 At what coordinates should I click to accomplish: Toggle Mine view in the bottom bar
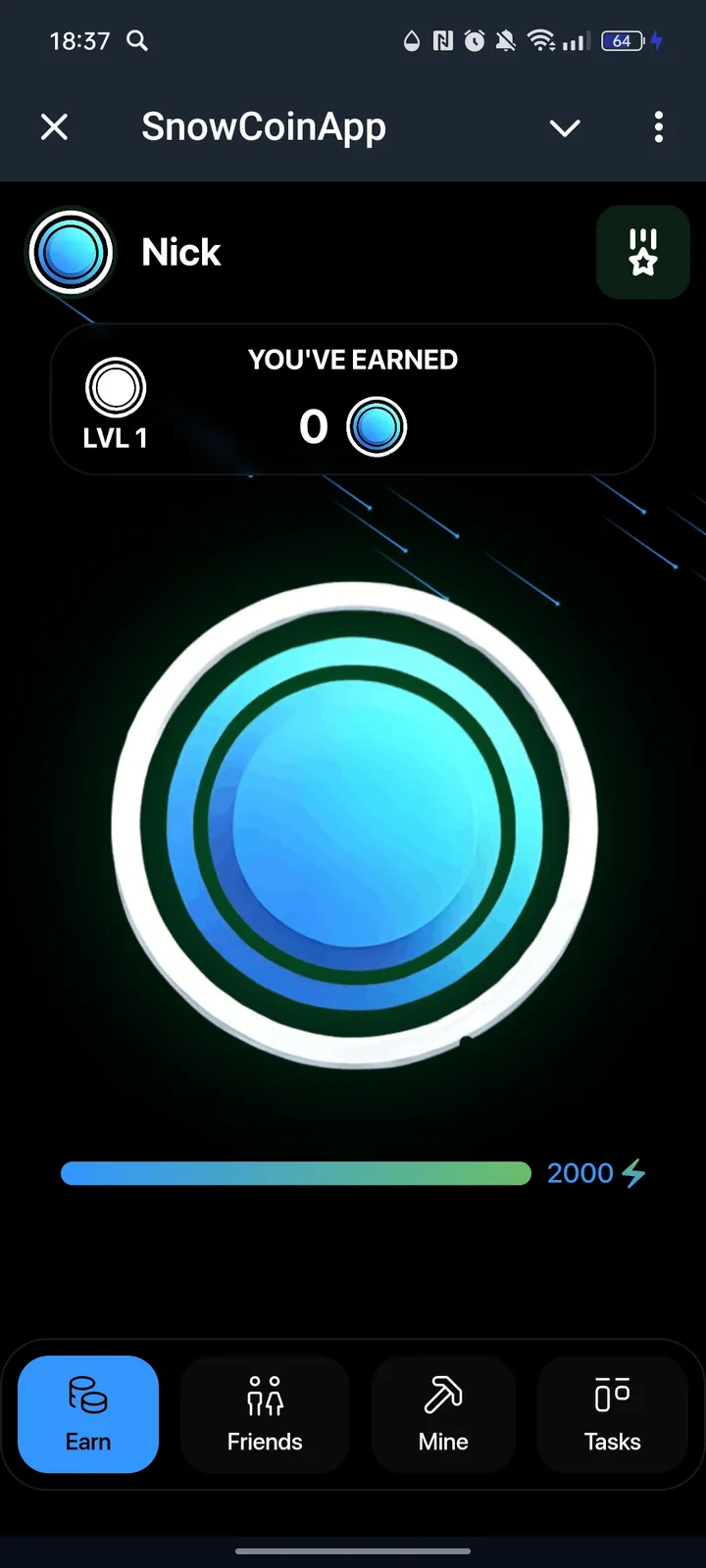pyautogui.click(x=443, y=1414)
